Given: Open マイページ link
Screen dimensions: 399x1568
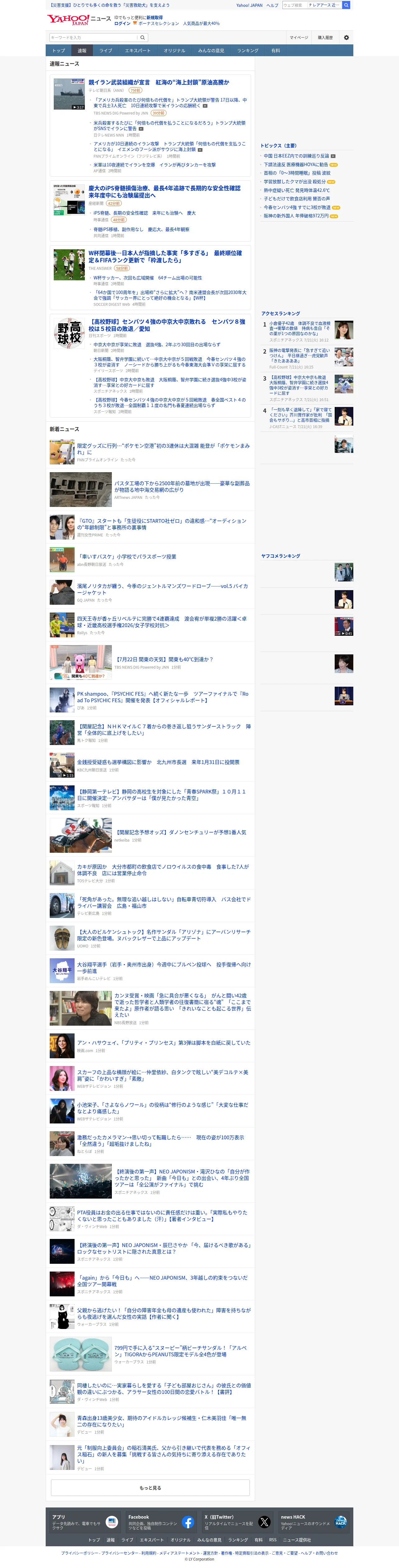Looking at the screenshot, I should tap(299, 38).
